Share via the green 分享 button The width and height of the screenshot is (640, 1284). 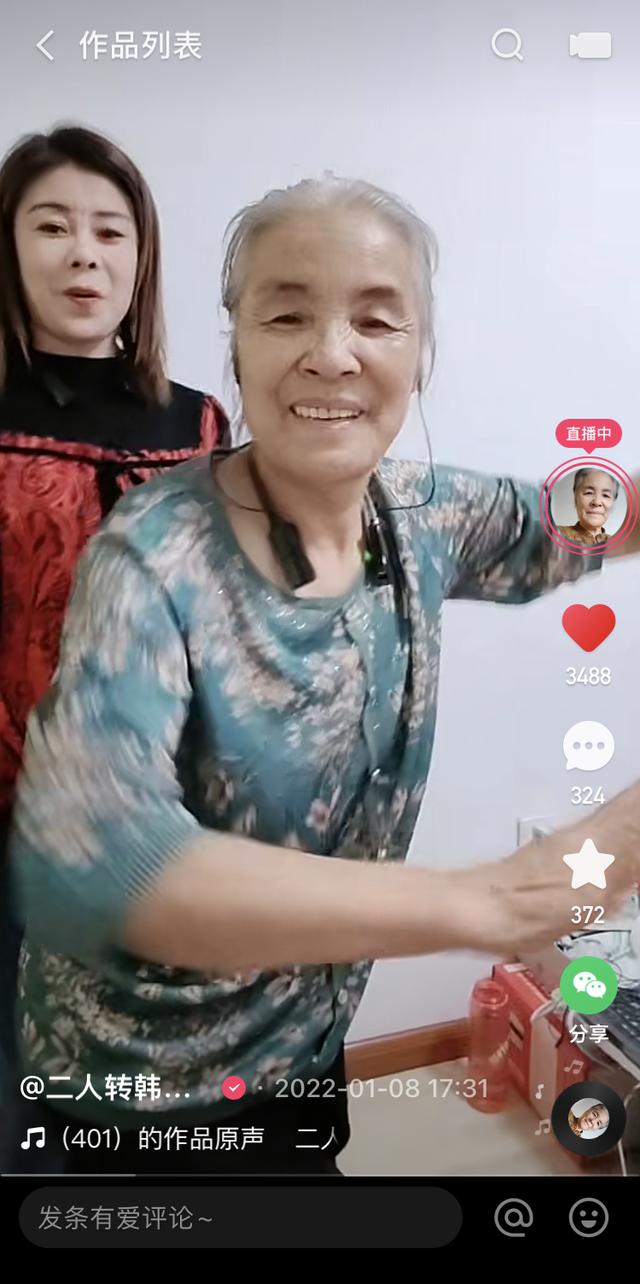click(588, 985)
